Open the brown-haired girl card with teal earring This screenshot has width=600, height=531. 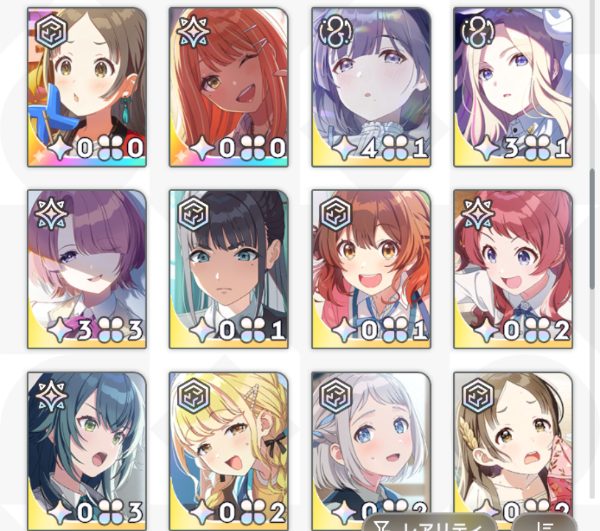tap(86, 85)
